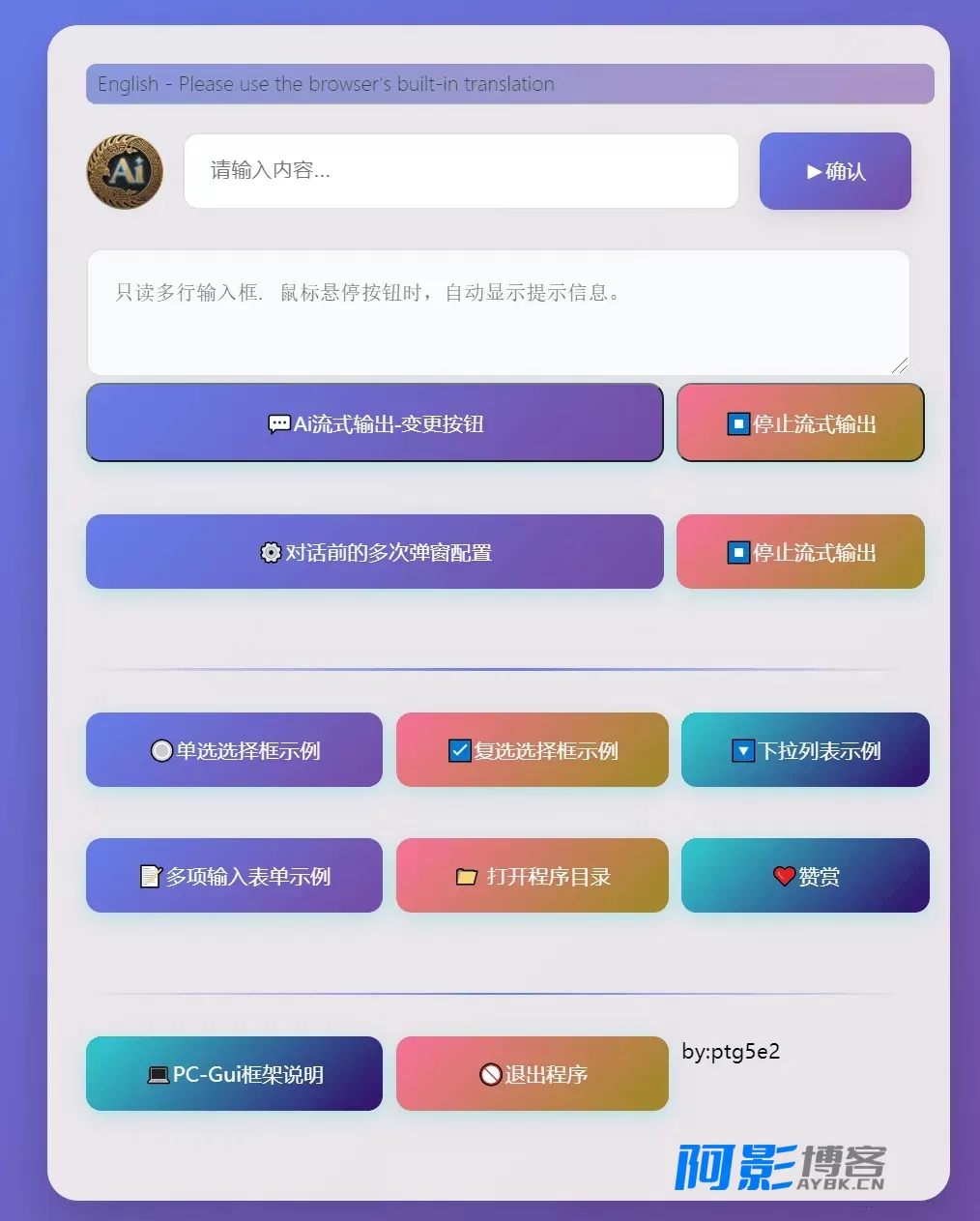The height and width of the screenshot is (1221, 980).
Task: Click the no-entry icon on 退出程序 button
Action: (x=491, y=1073)
